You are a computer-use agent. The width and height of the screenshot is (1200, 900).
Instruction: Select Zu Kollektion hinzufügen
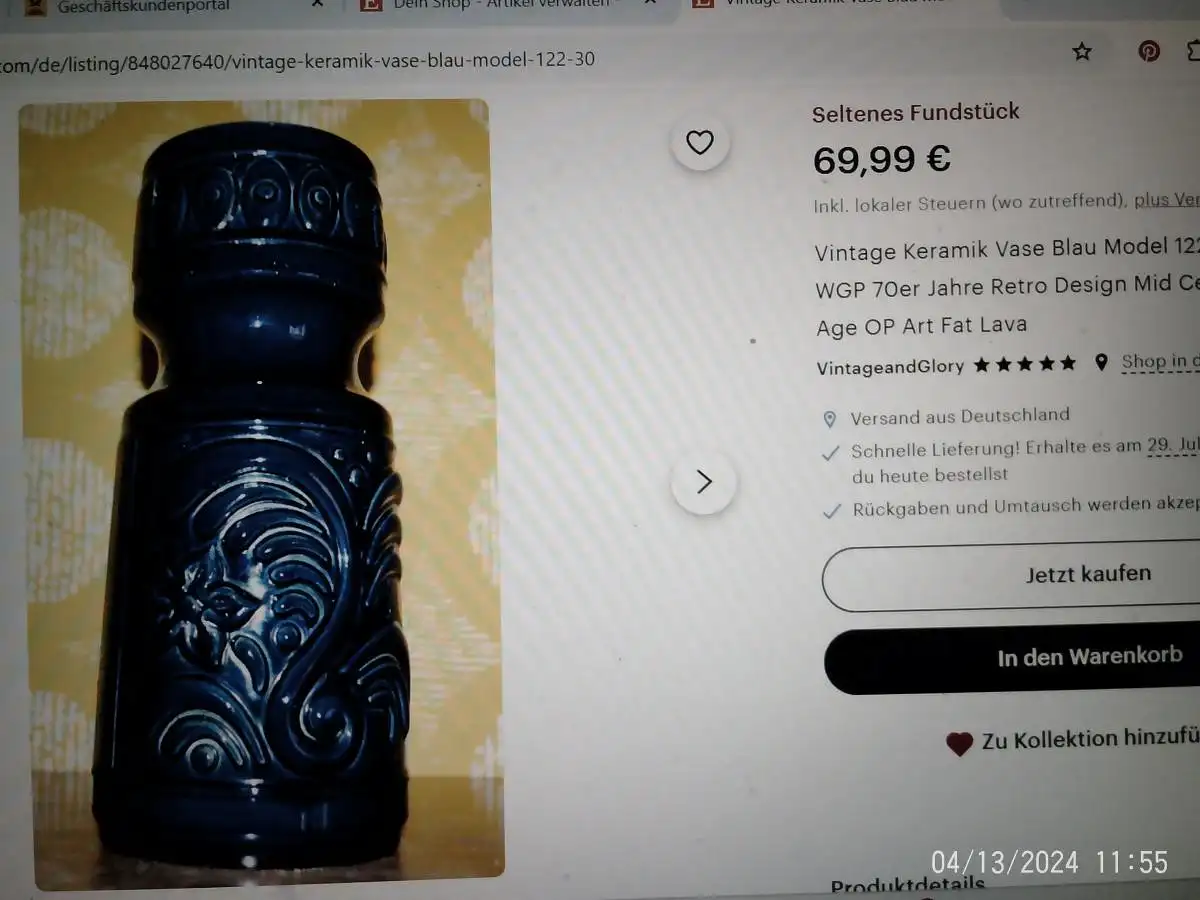(1075, 741)
